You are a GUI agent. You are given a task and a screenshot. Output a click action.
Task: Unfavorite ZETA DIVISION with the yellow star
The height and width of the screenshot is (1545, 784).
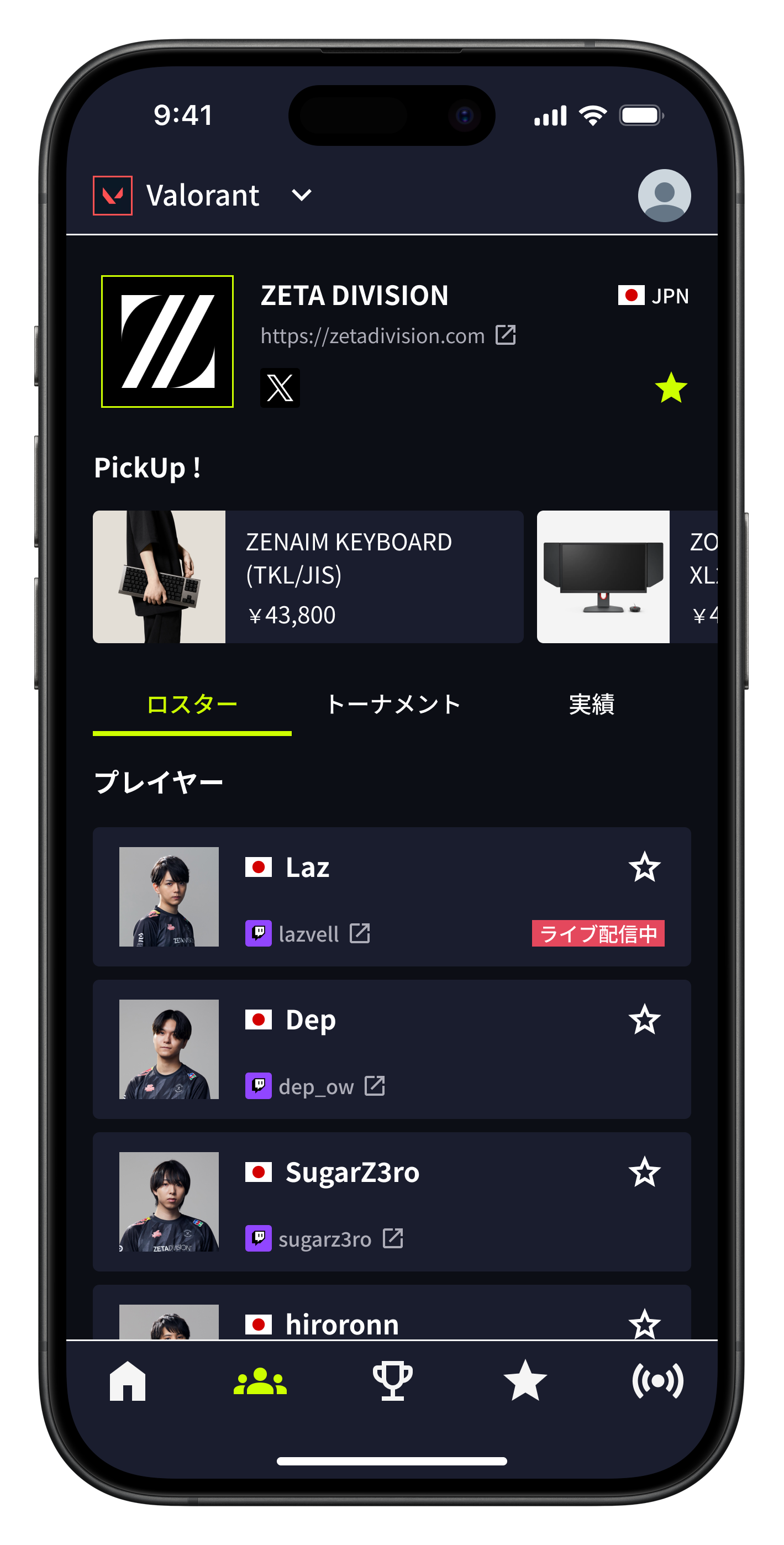coord(671,388)
